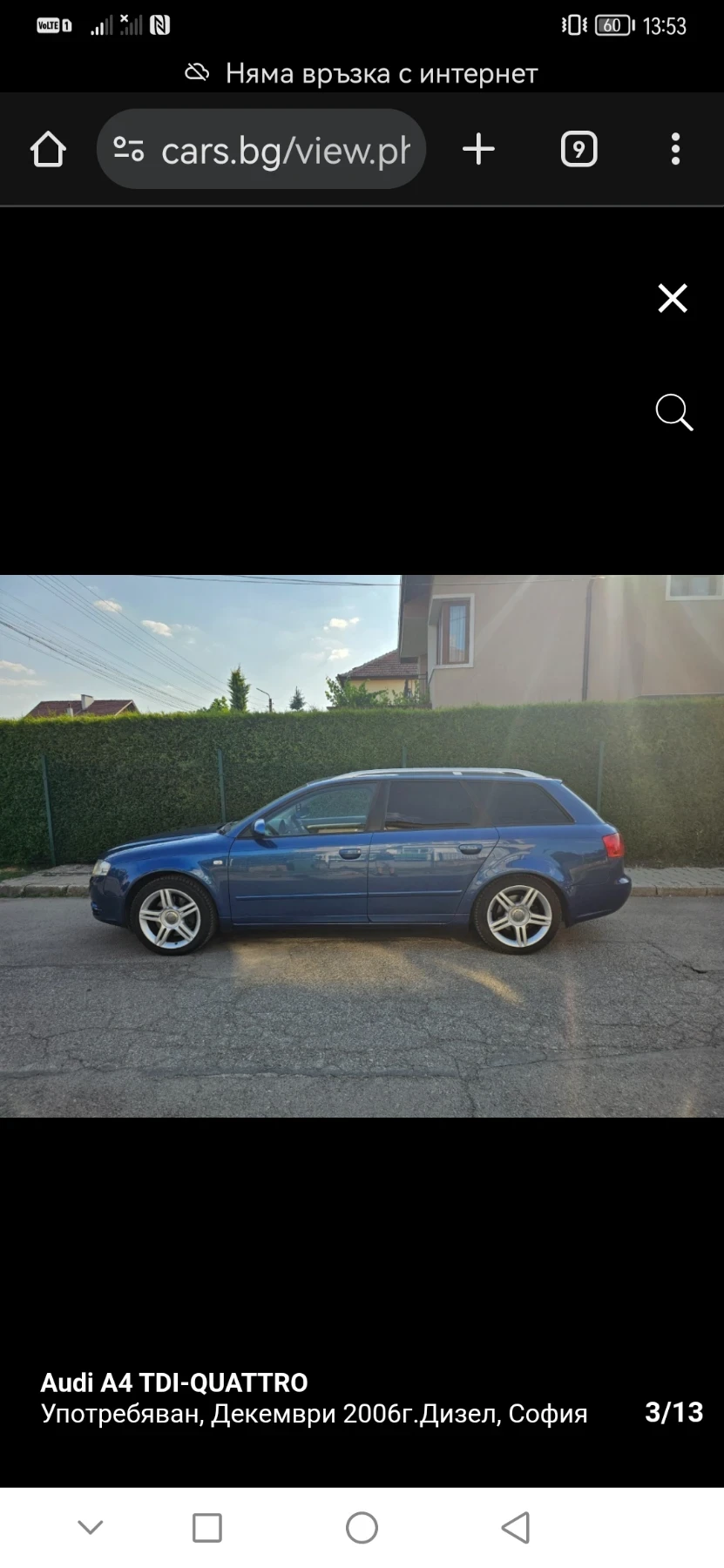
Task: Open recent apps from navigation bar
Action: (207, 1527)
